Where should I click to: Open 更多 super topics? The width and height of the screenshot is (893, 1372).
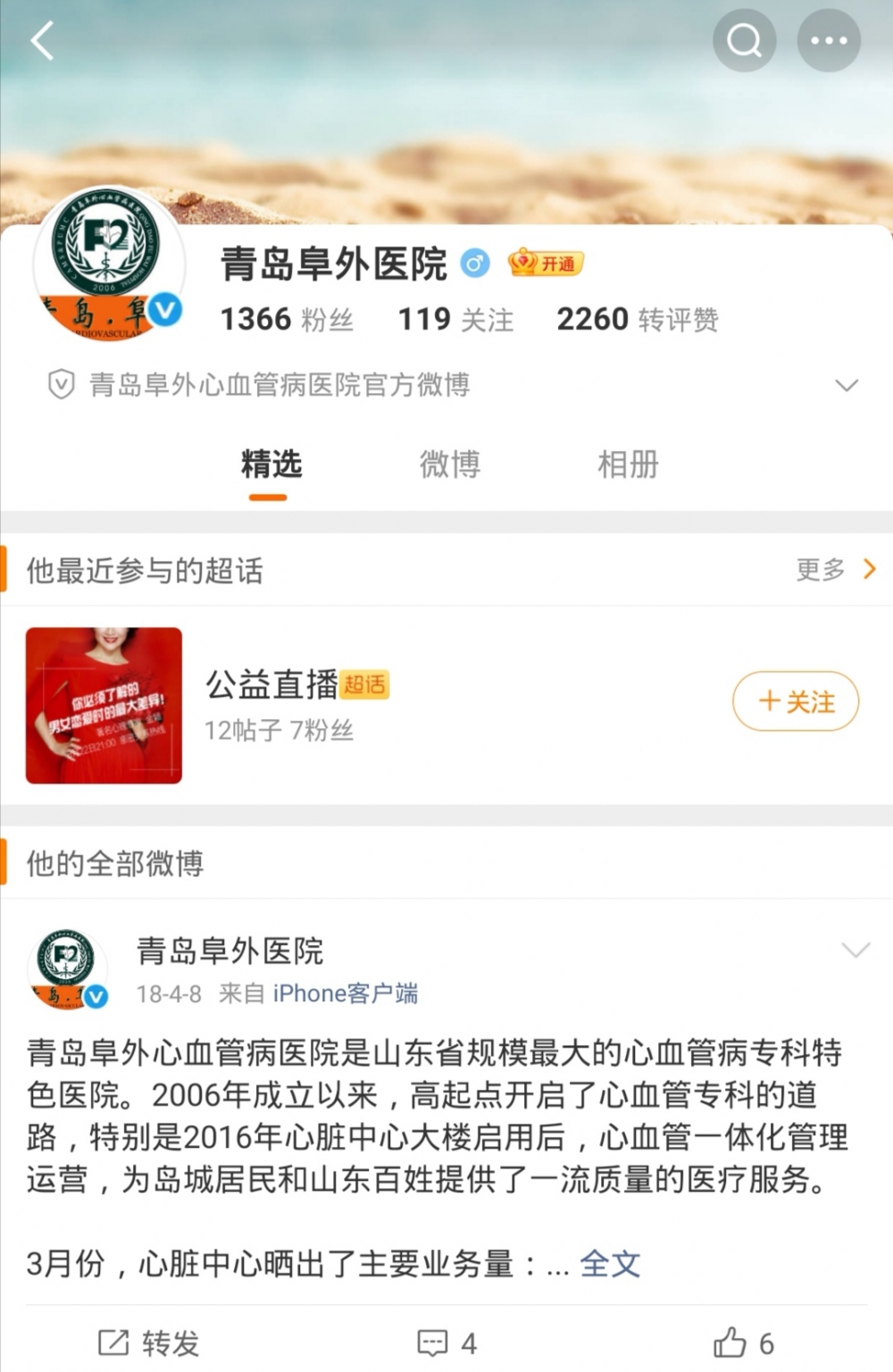point(835,569)
